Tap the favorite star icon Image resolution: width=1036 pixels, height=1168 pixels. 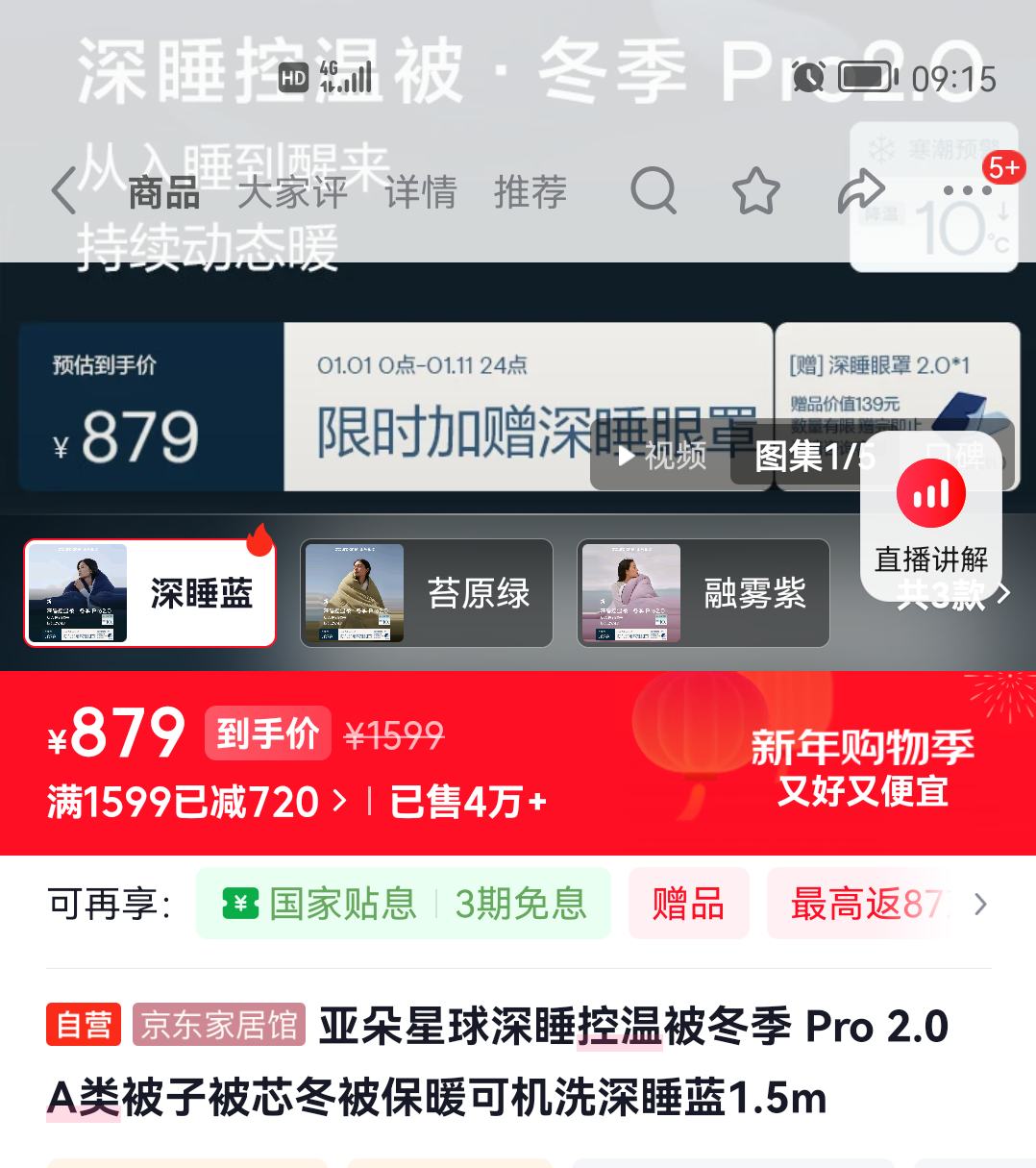click(756, 191)
